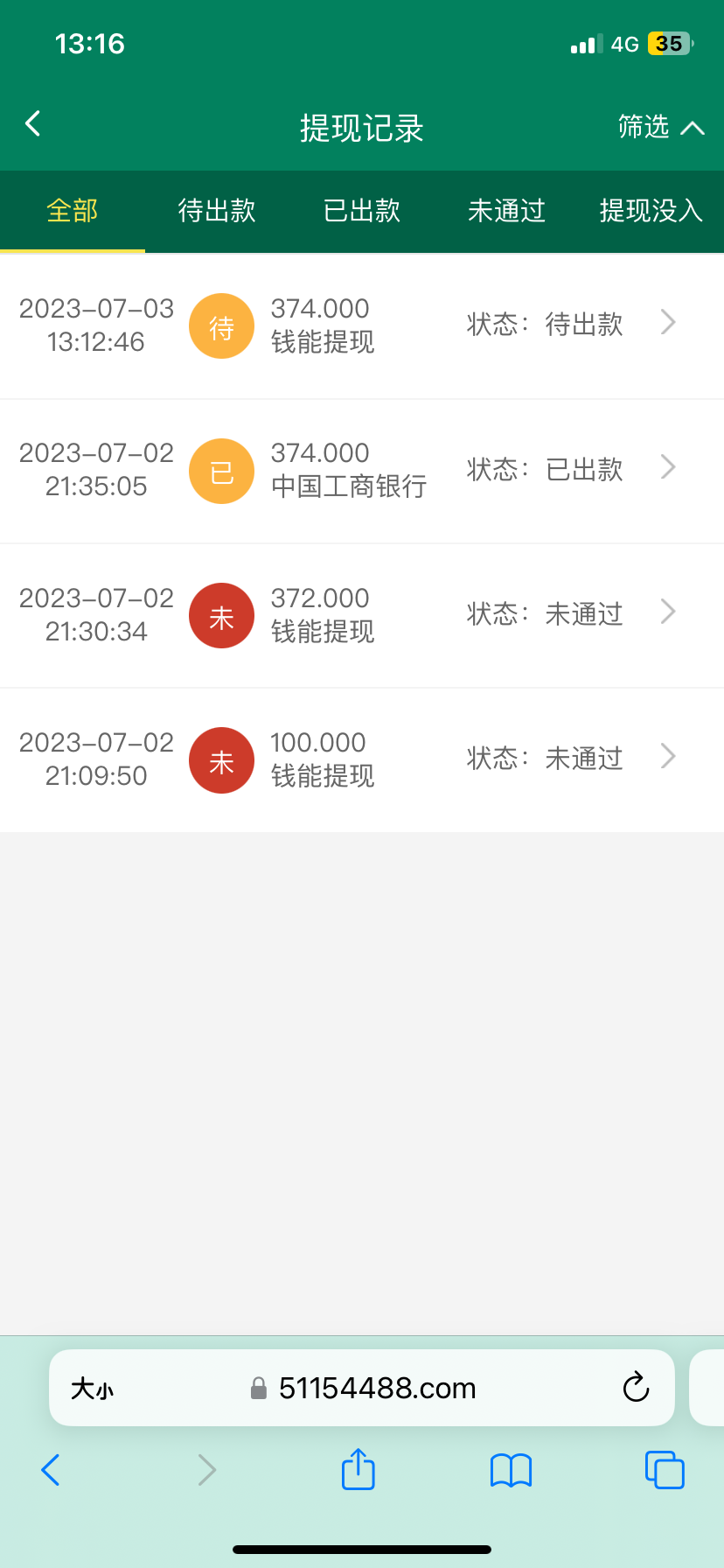
Task: Show the 已出款 tab
Action: coord(362,211)
